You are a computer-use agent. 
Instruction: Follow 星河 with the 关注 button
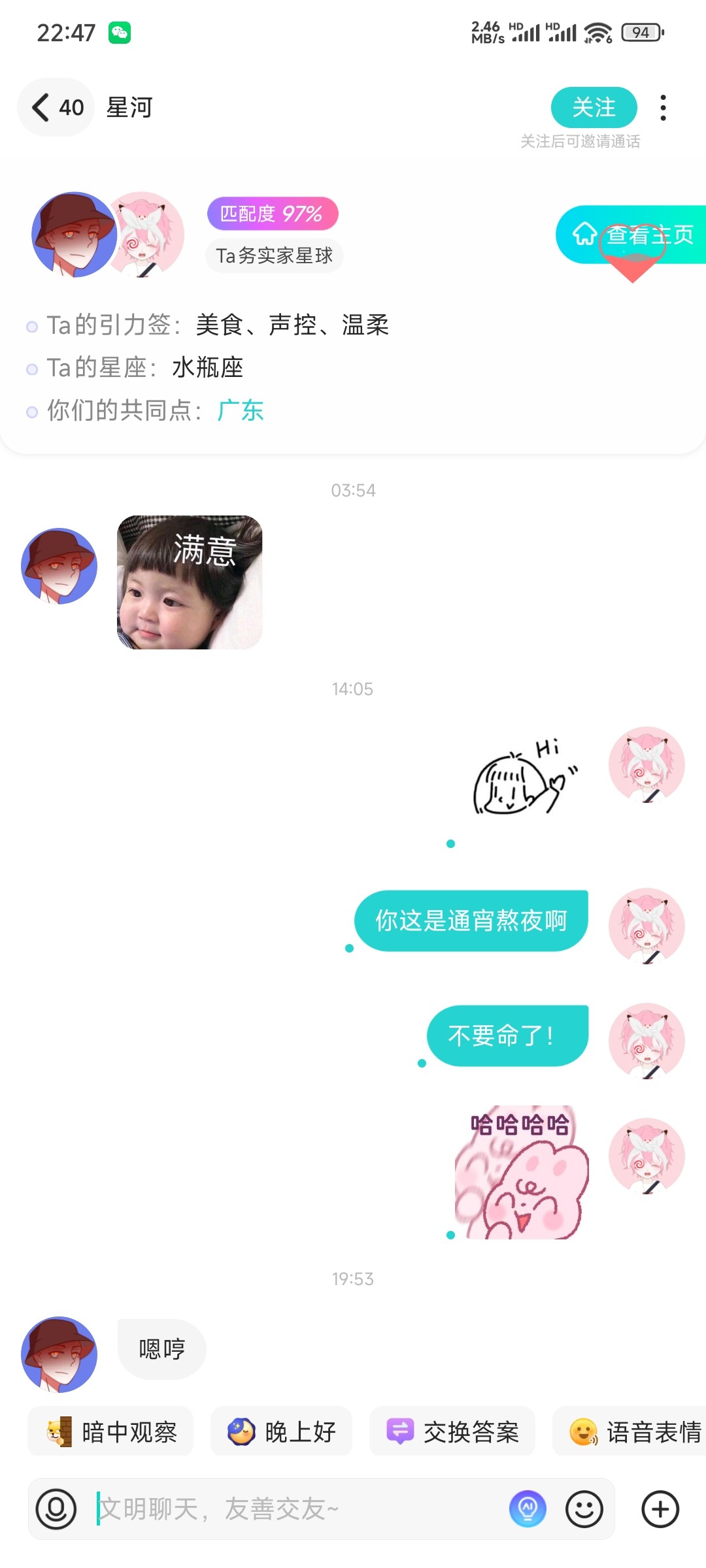[594, 107]
